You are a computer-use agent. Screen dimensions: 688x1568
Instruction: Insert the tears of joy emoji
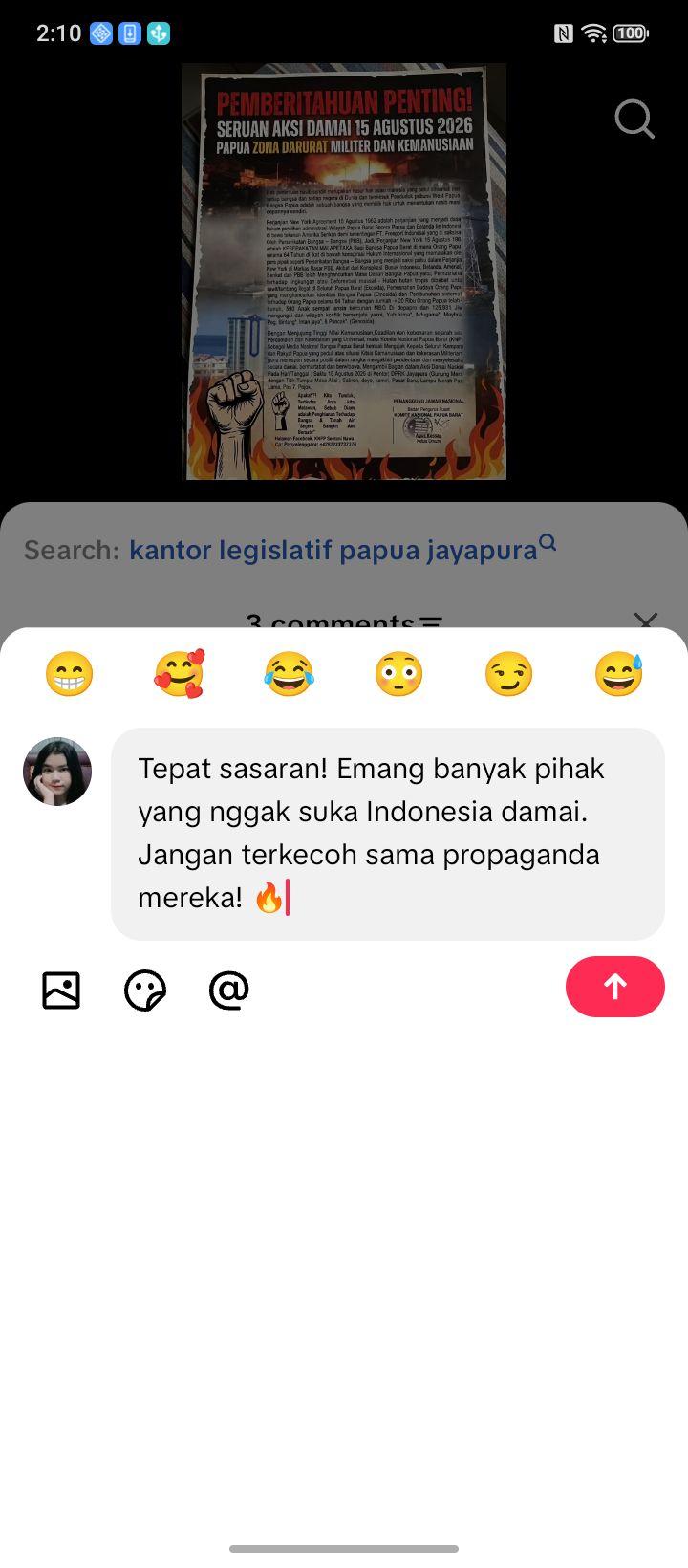(289, 674)
